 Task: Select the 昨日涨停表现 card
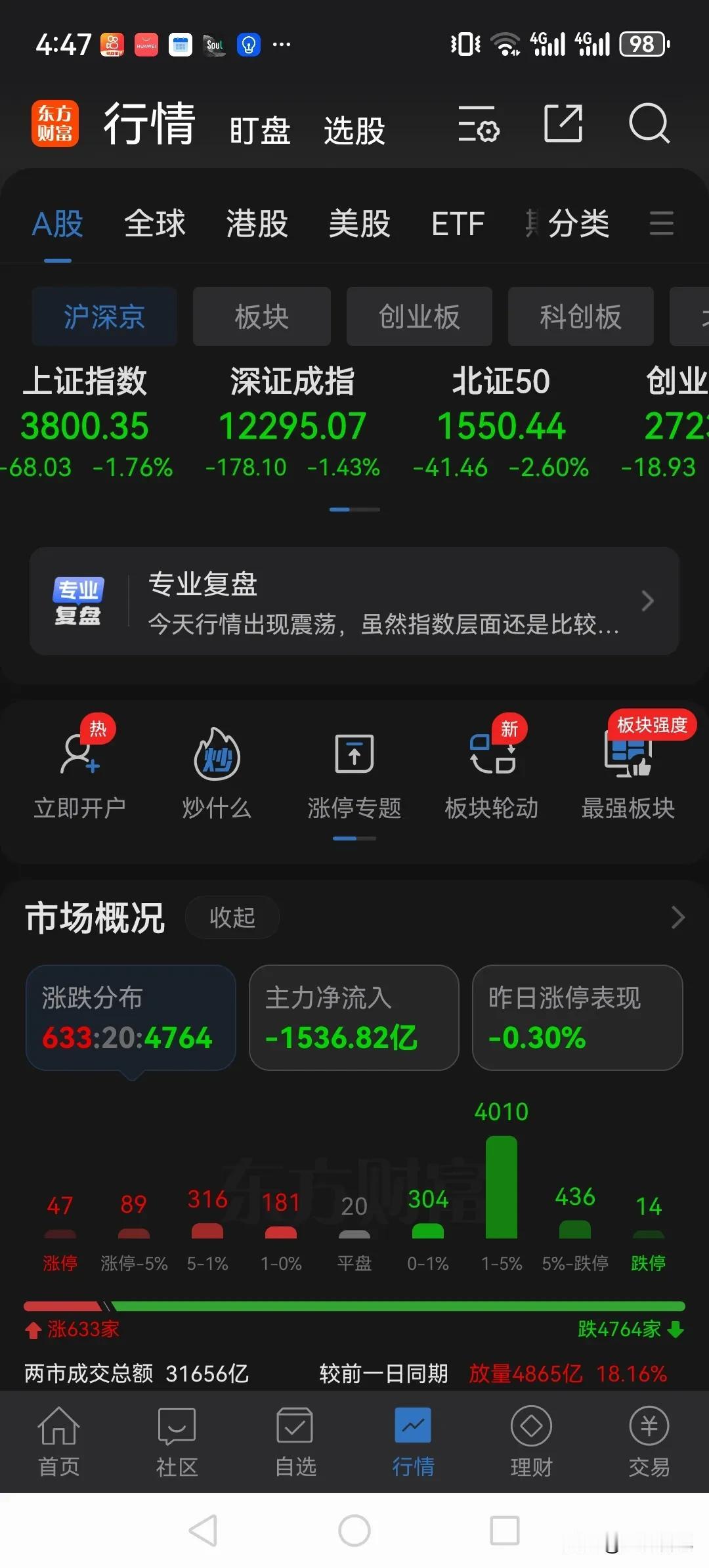[578, 1018]
